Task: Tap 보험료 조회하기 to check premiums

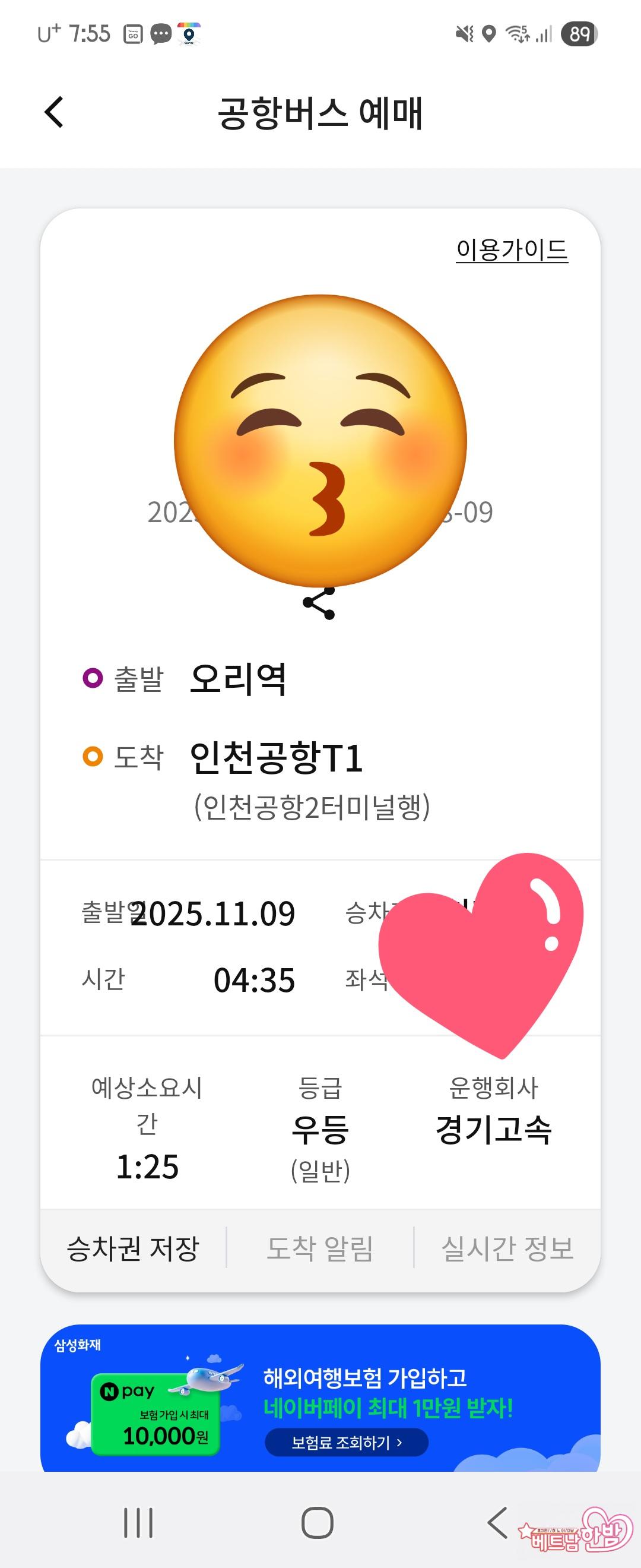Action: tap(347, 1443)
